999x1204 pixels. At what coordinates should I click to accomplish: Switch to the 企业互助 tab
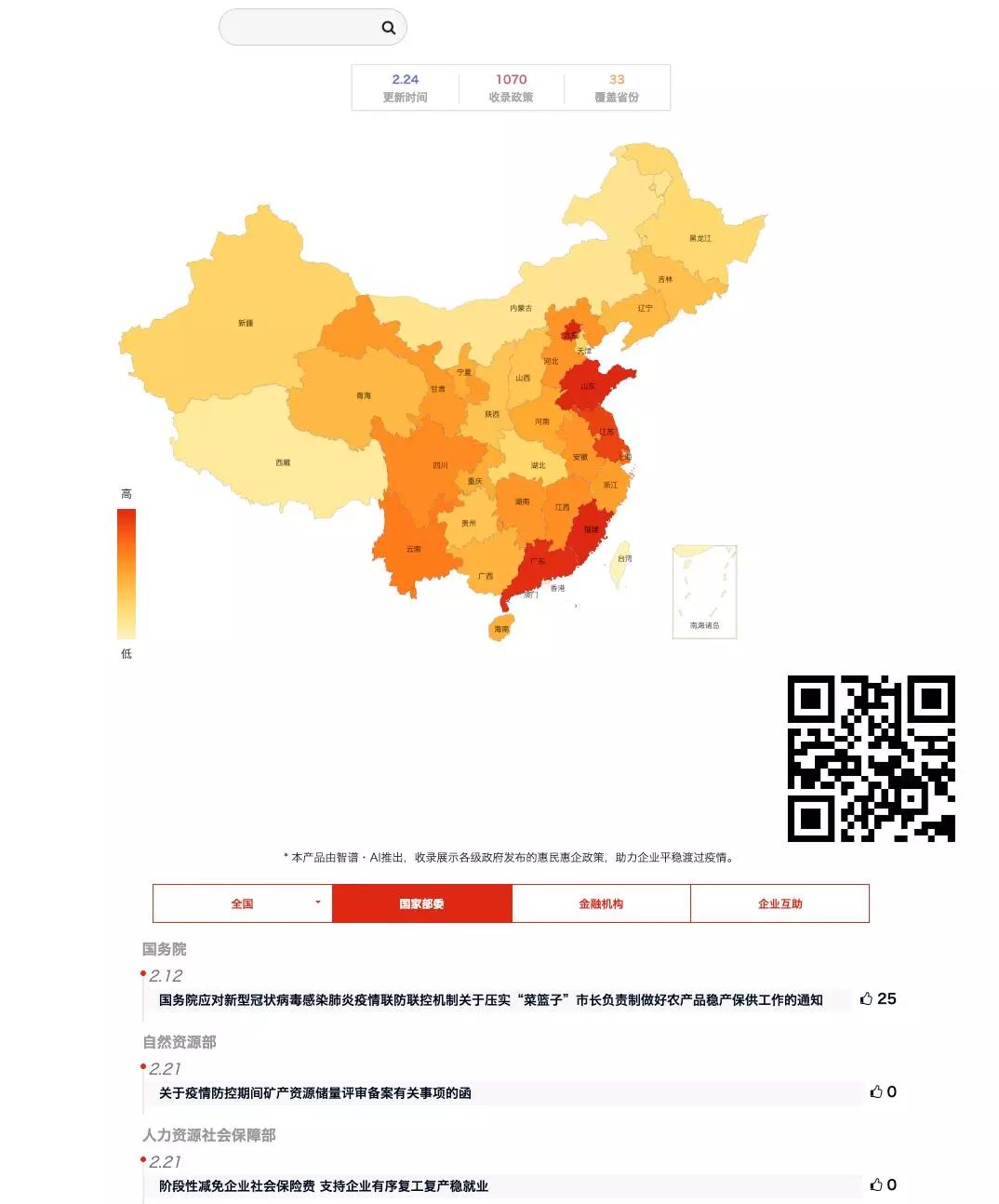(x=779, y=903)
